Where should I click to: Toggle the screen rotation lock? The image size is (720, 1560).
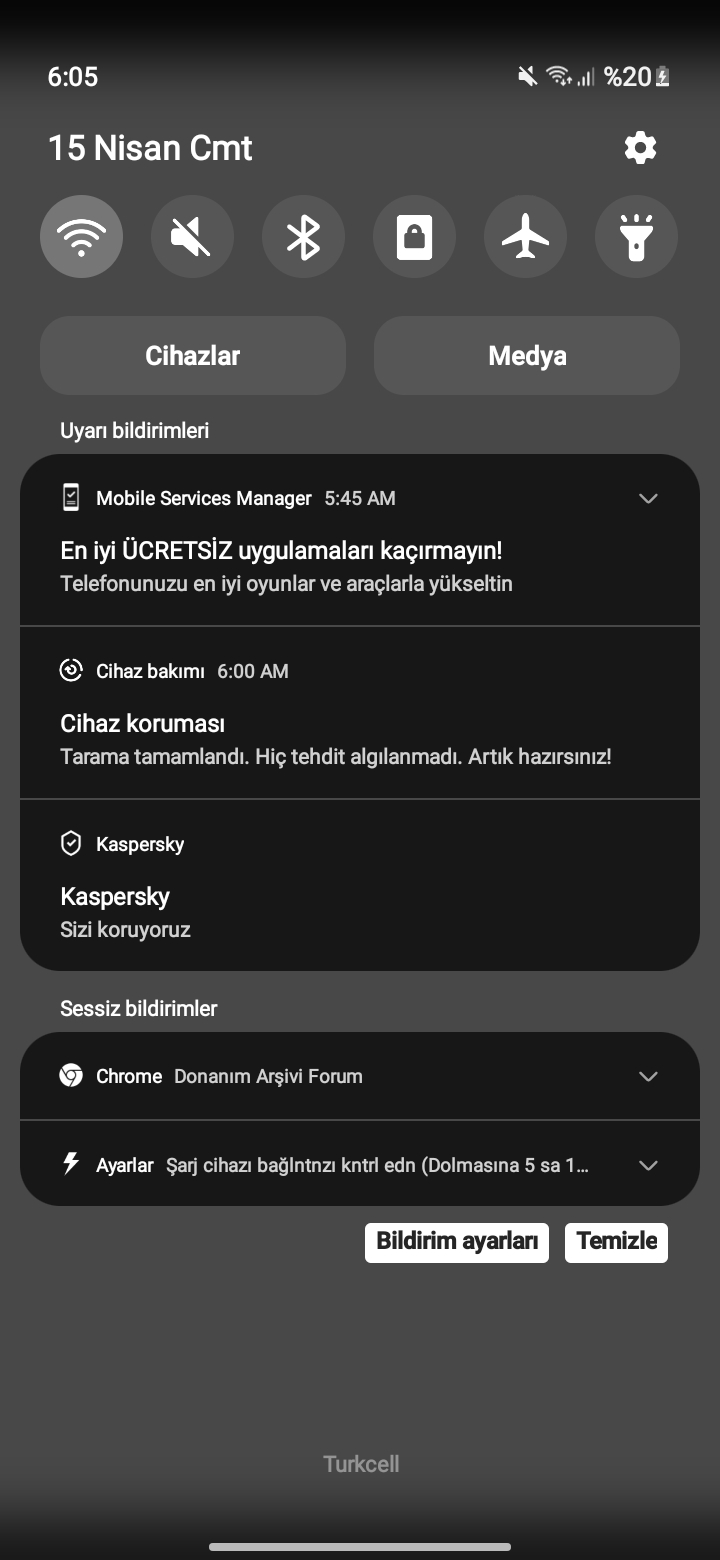(414, 237)
